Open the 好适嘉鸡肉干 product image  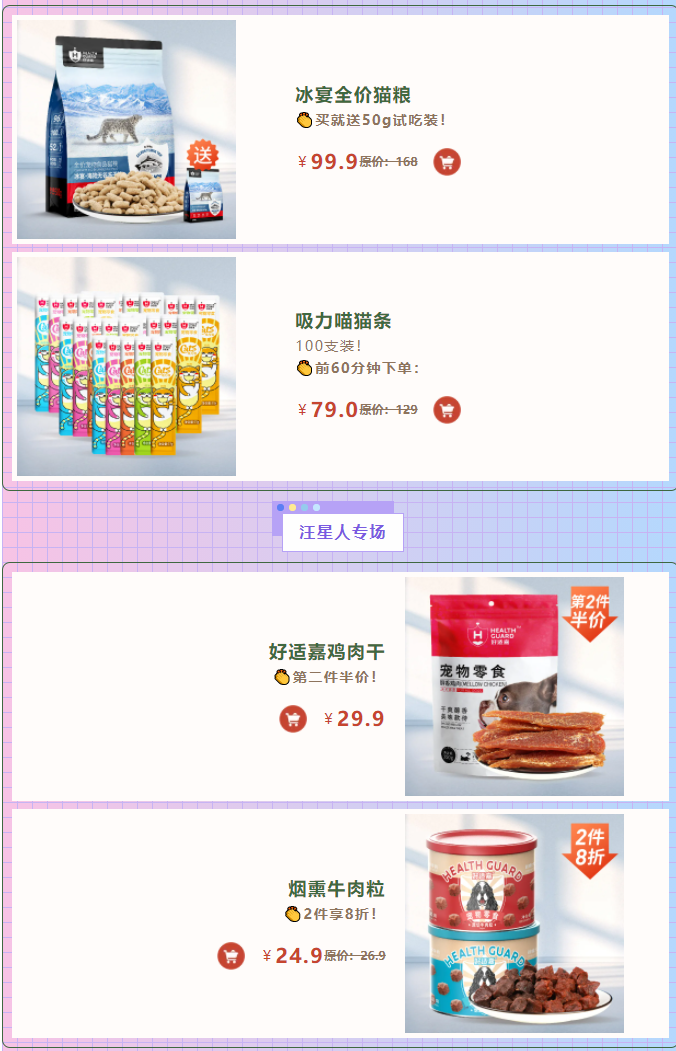click(514, 687)
